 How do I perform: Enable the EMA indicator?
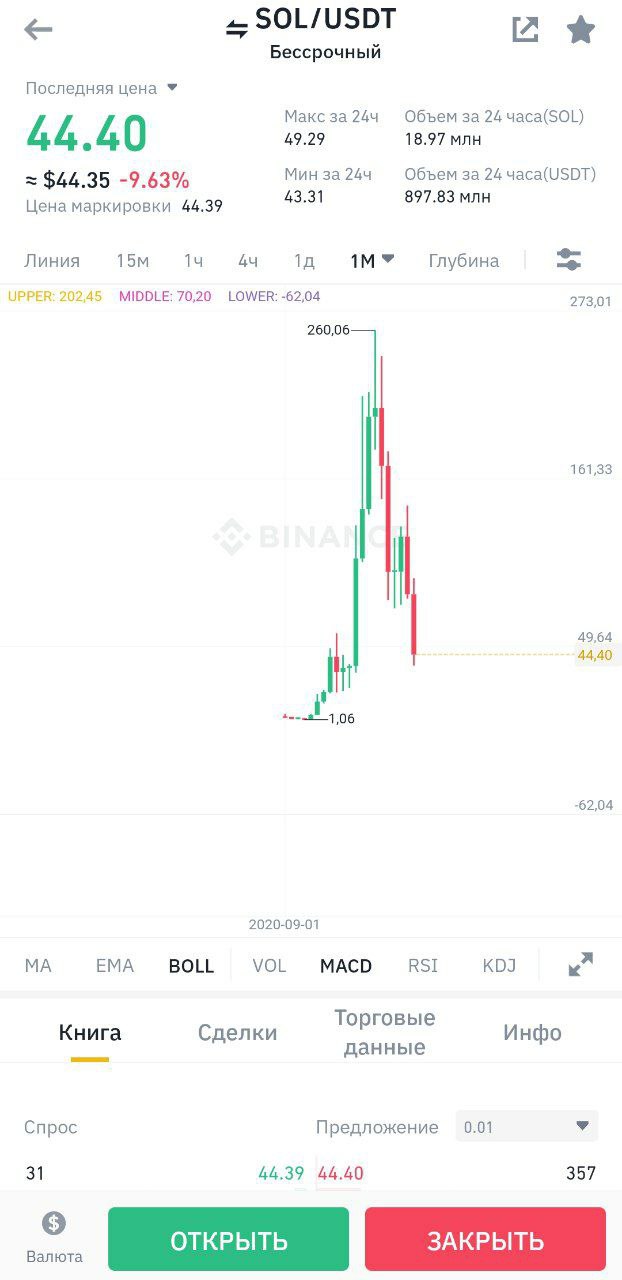coord(115,966)
